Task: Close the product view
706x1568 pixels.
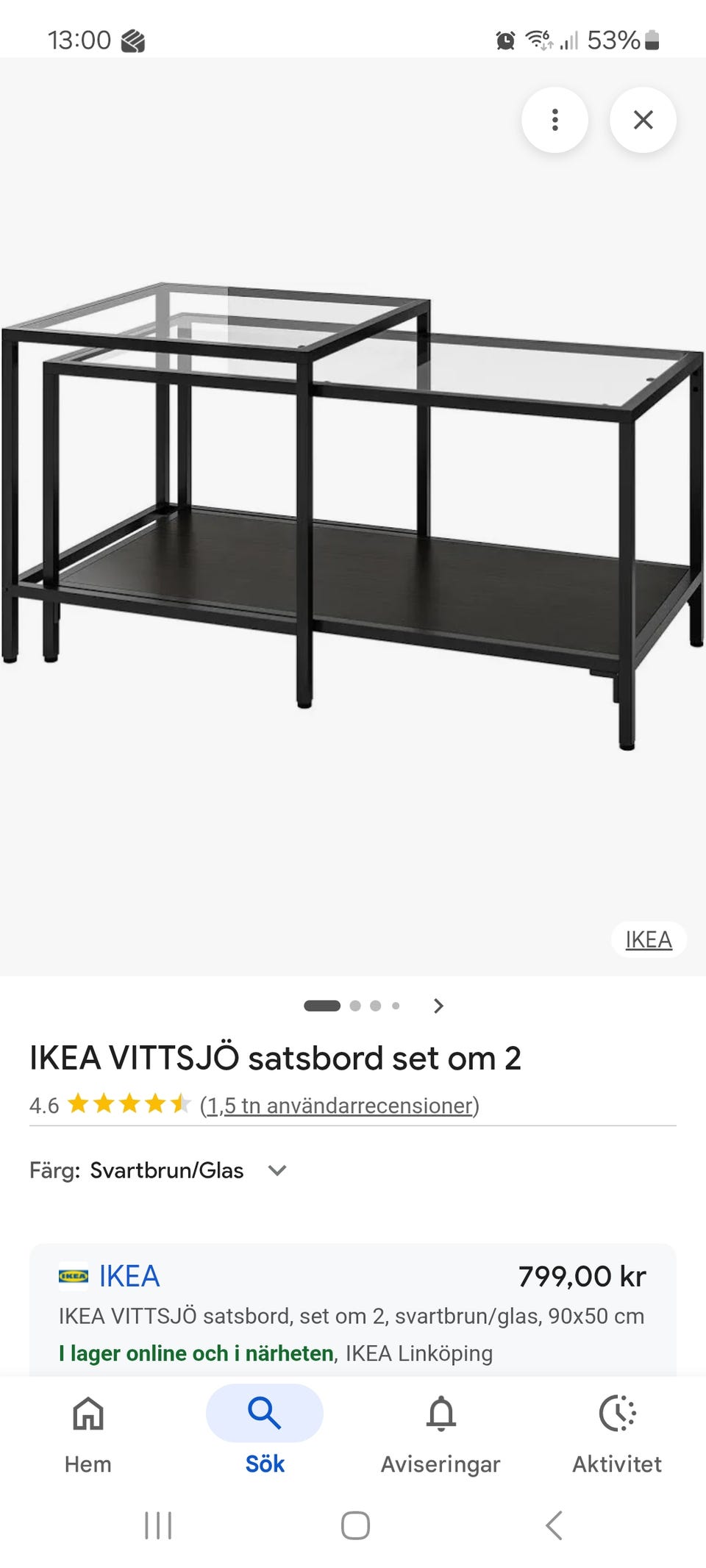Action: point(642,120)
